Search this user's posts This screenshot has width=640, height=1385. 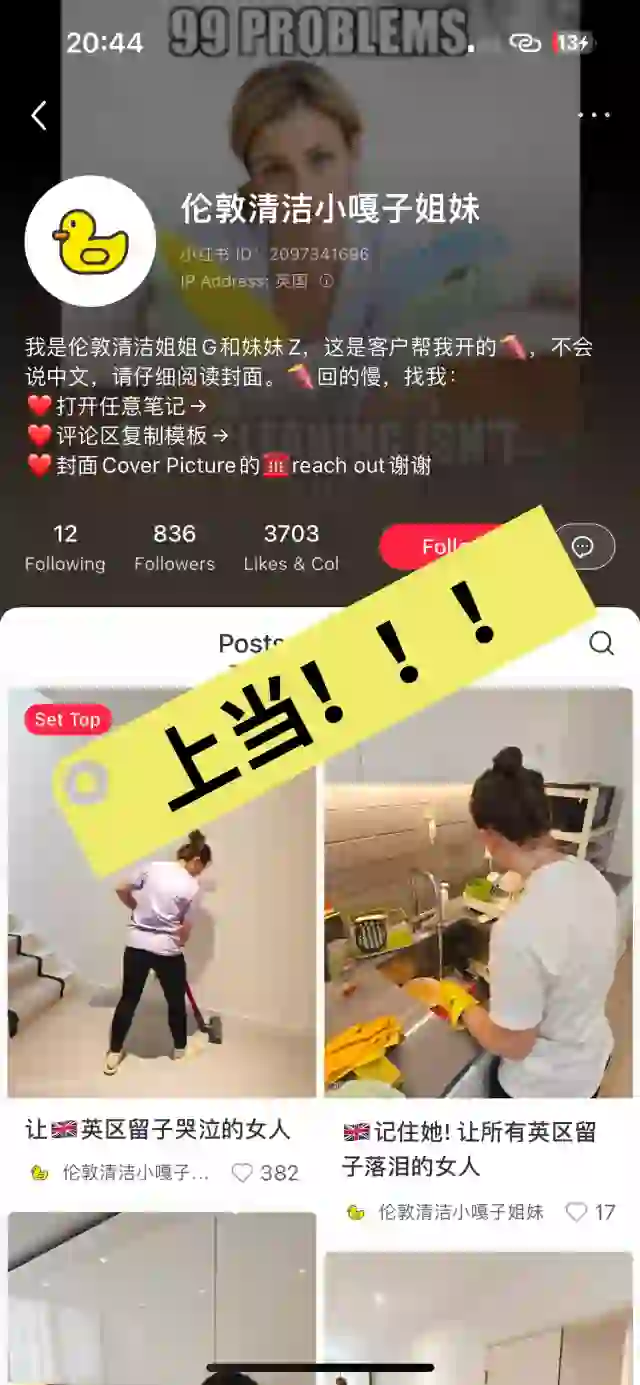pyautogui.click(x=601, y=643)
